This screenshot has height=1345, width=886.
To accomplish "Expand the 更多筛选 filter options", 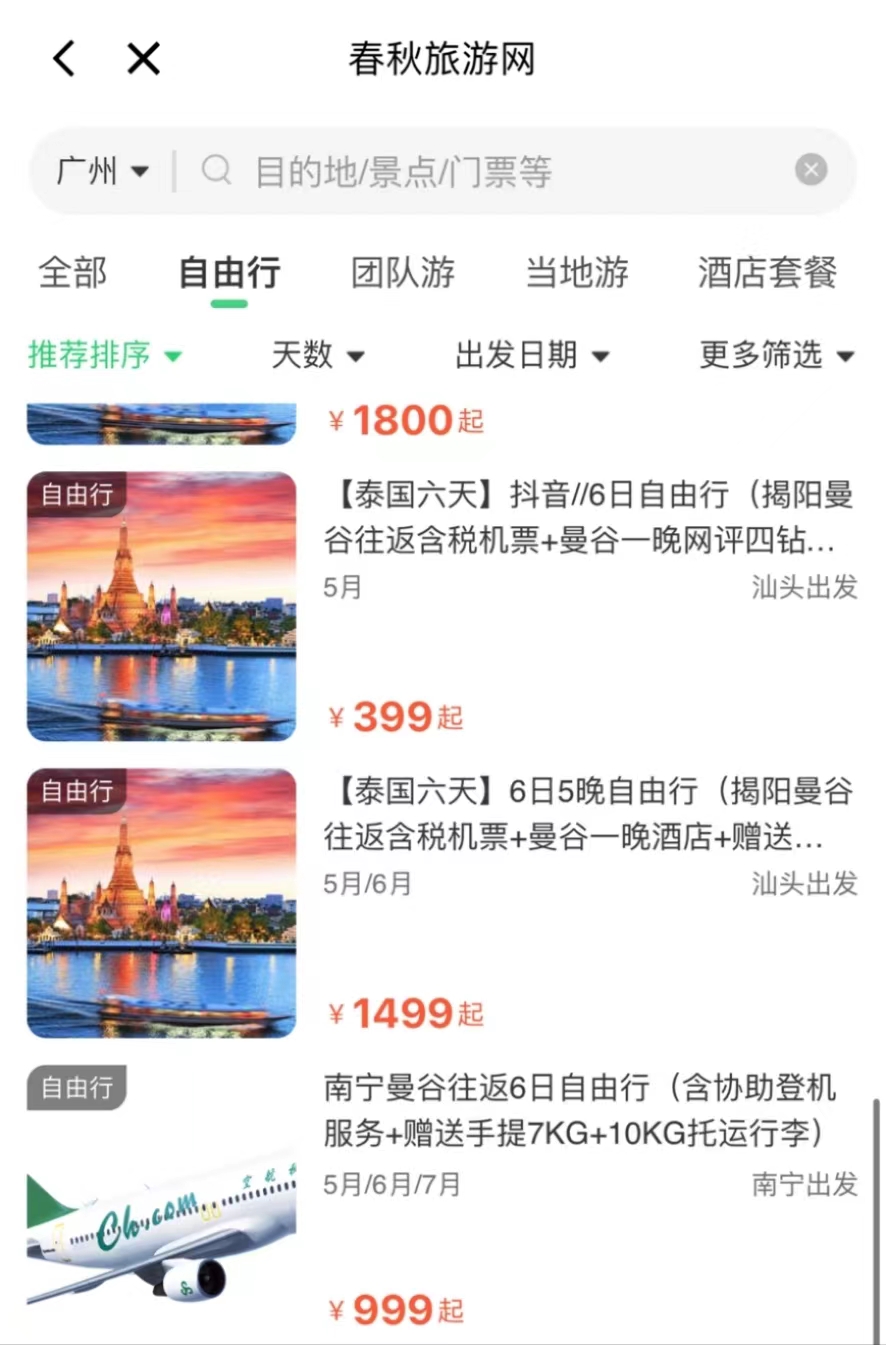I will point(775,356).
